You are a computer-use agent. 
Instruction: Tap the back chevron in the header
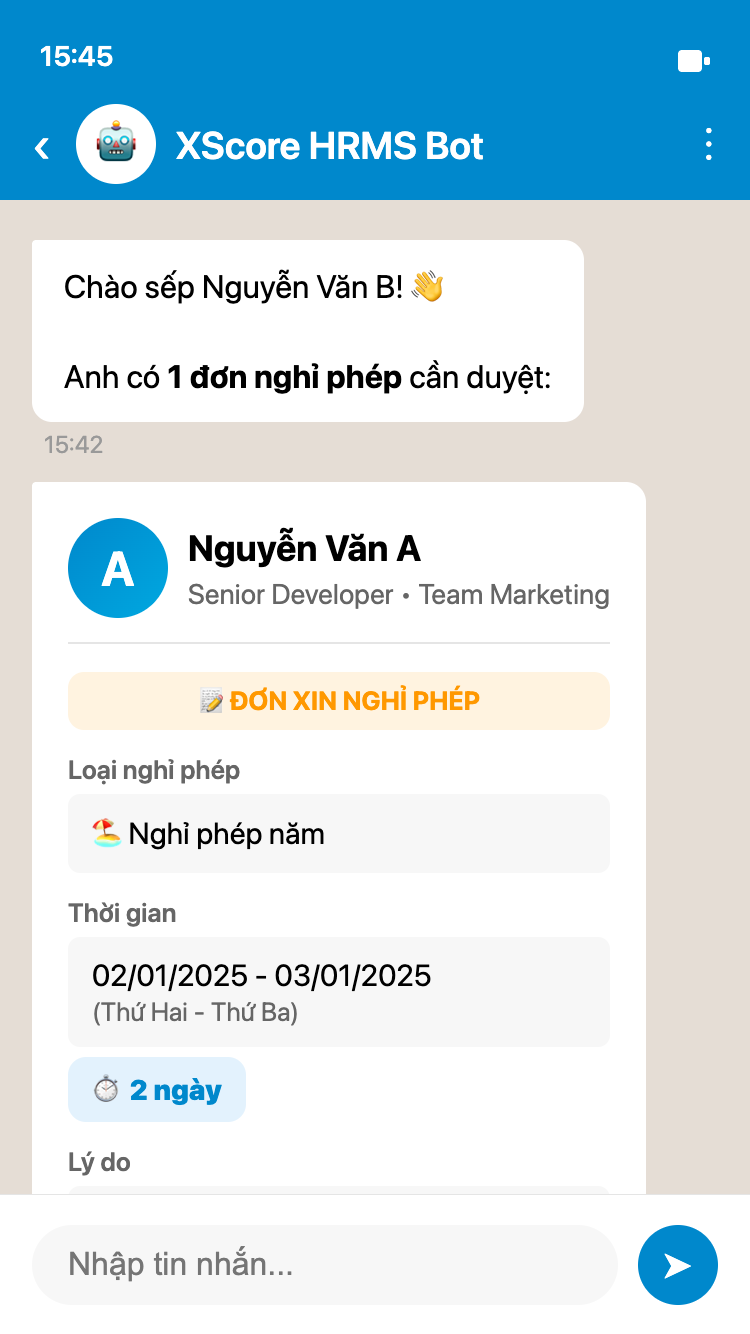pyautogui.click(x=41, y=145)
